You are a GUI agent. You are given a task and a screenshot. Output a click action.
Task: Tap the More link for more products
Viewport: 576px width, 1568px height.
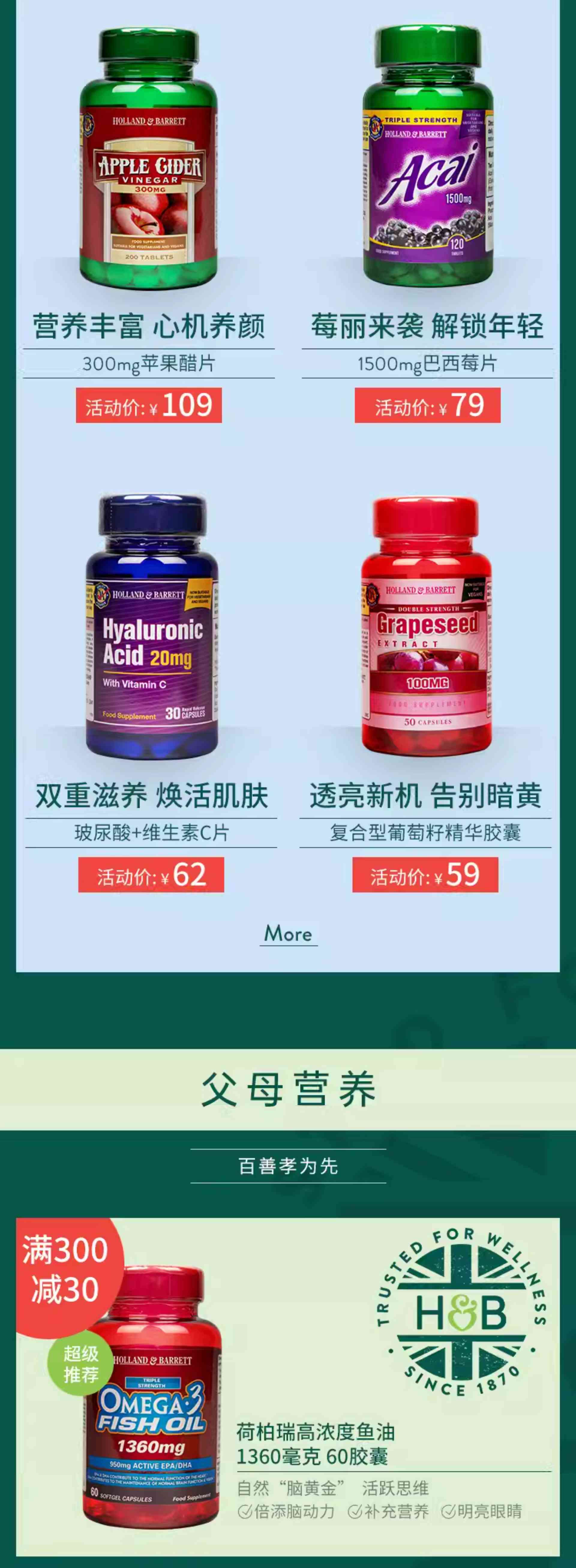click(x=288, y=934)
